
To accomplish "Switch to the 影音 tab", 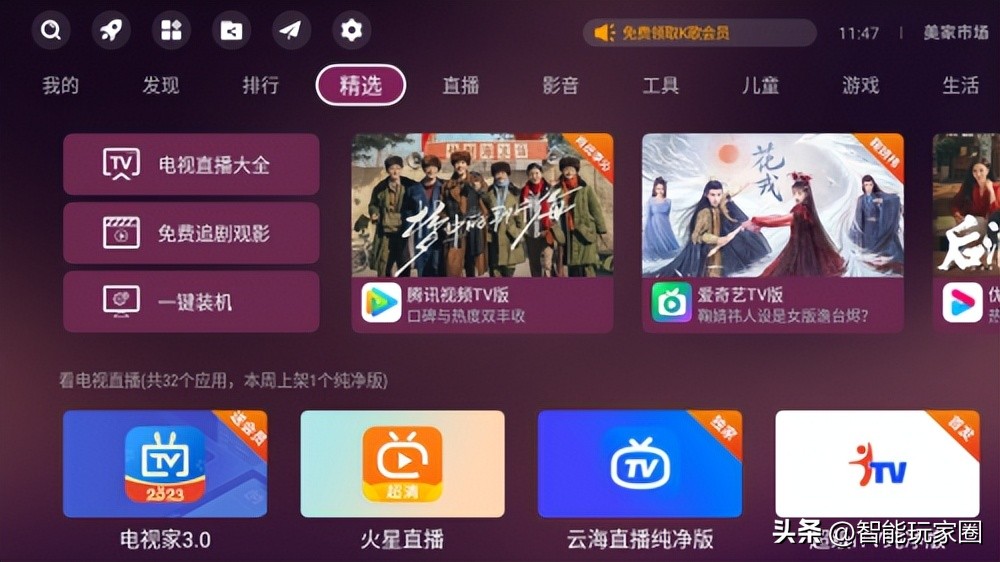I will pyautogui.click(x=560, y=86).
